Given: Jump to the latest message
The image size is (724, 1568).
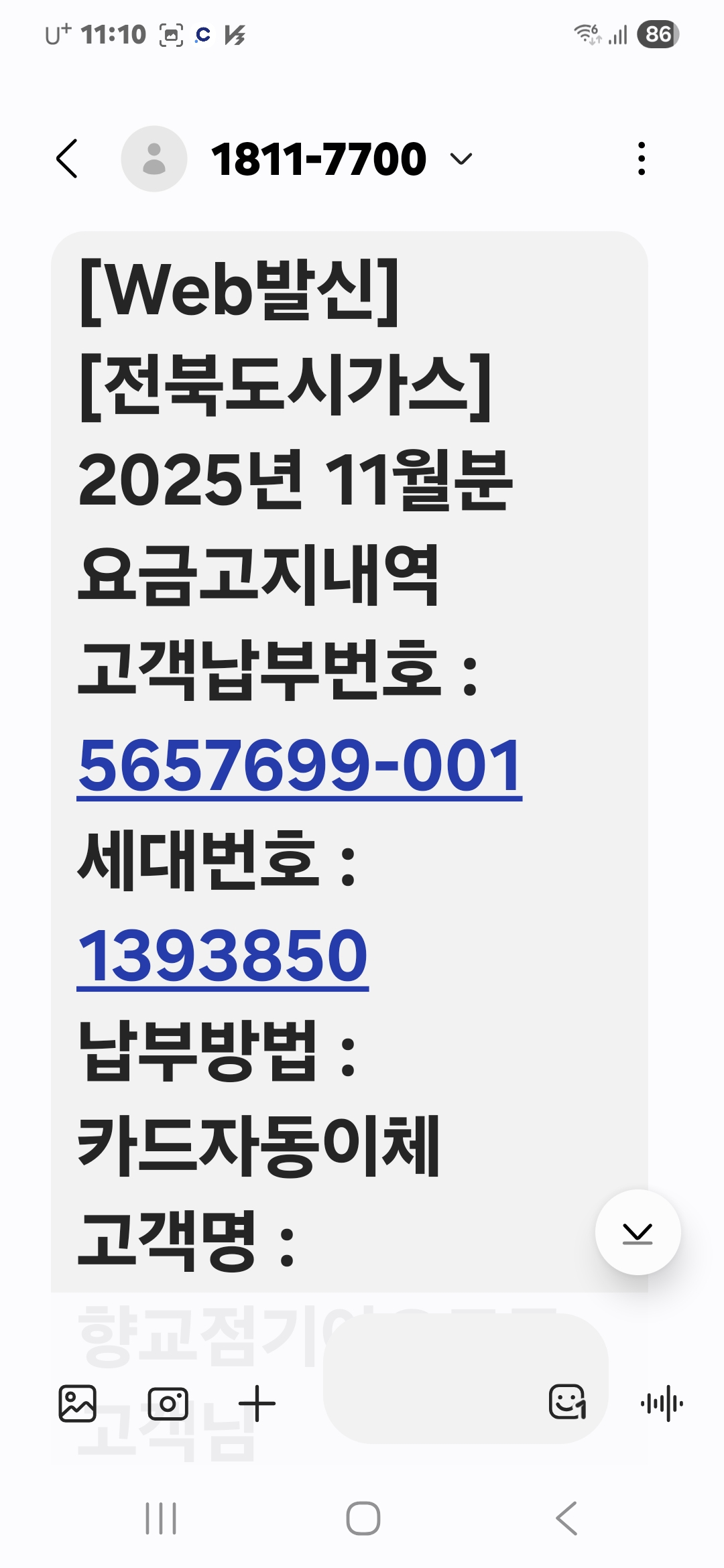Looking at the screenshot, I should coord(638,1233).
